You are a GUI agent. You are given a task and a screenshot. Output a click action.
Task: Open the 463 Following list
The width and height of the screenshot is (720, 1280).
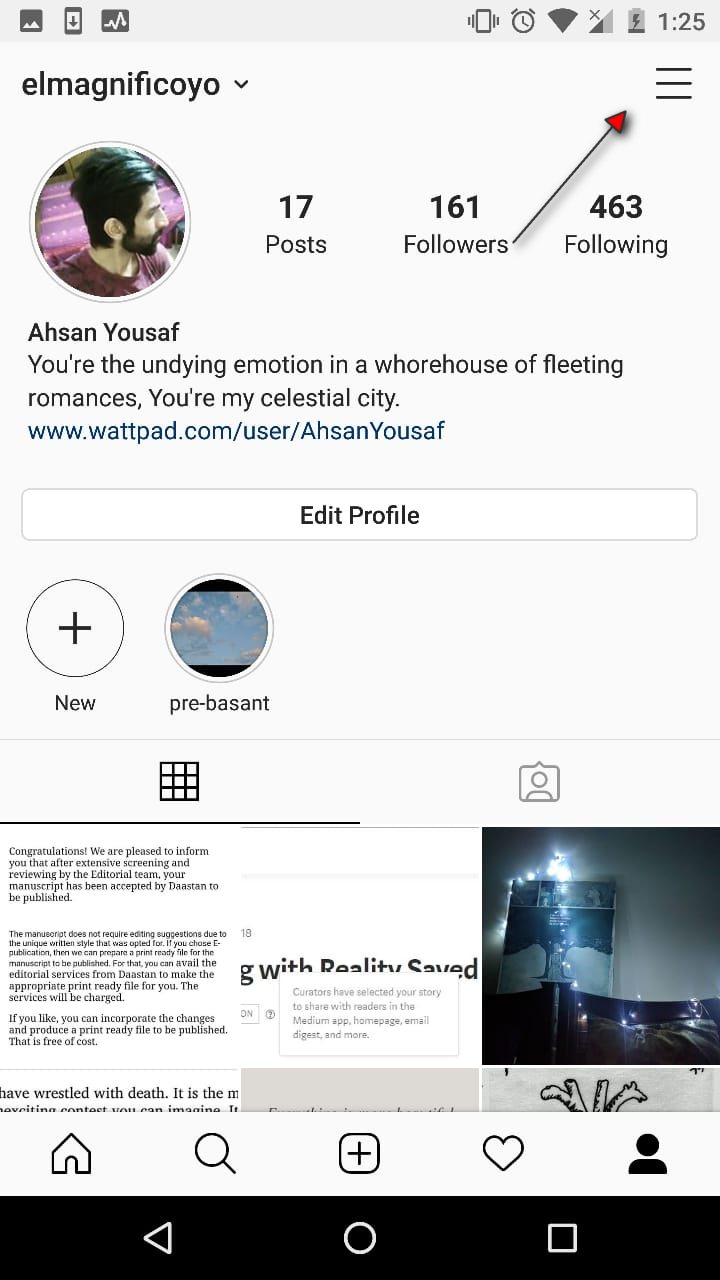coord(616,224)
